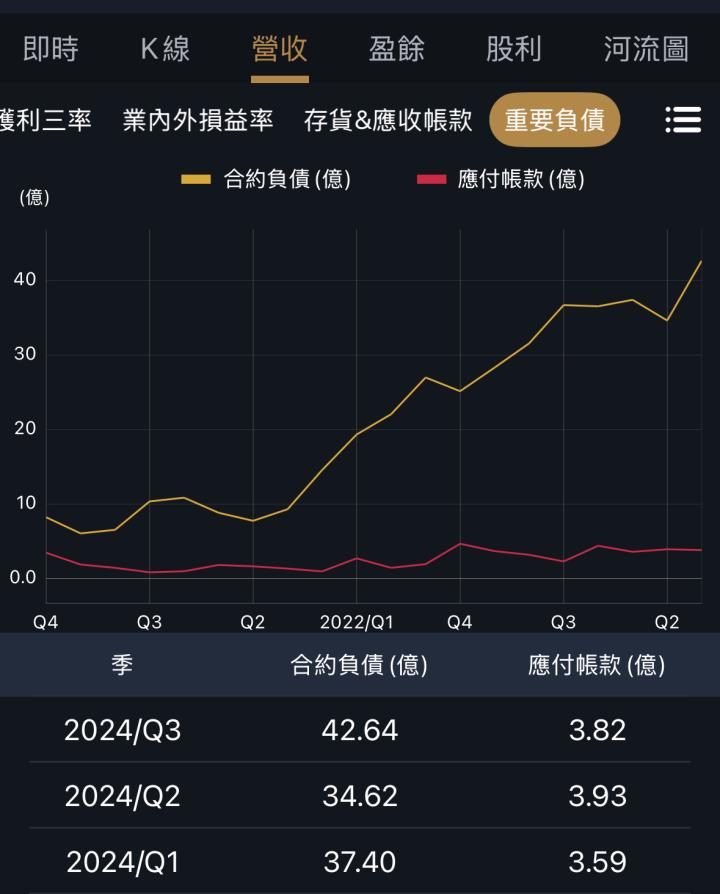Select the 獲利三率 sub-tab
Image resolution: width=720 pixels, height=894 pixels.
tap(46, 120)
